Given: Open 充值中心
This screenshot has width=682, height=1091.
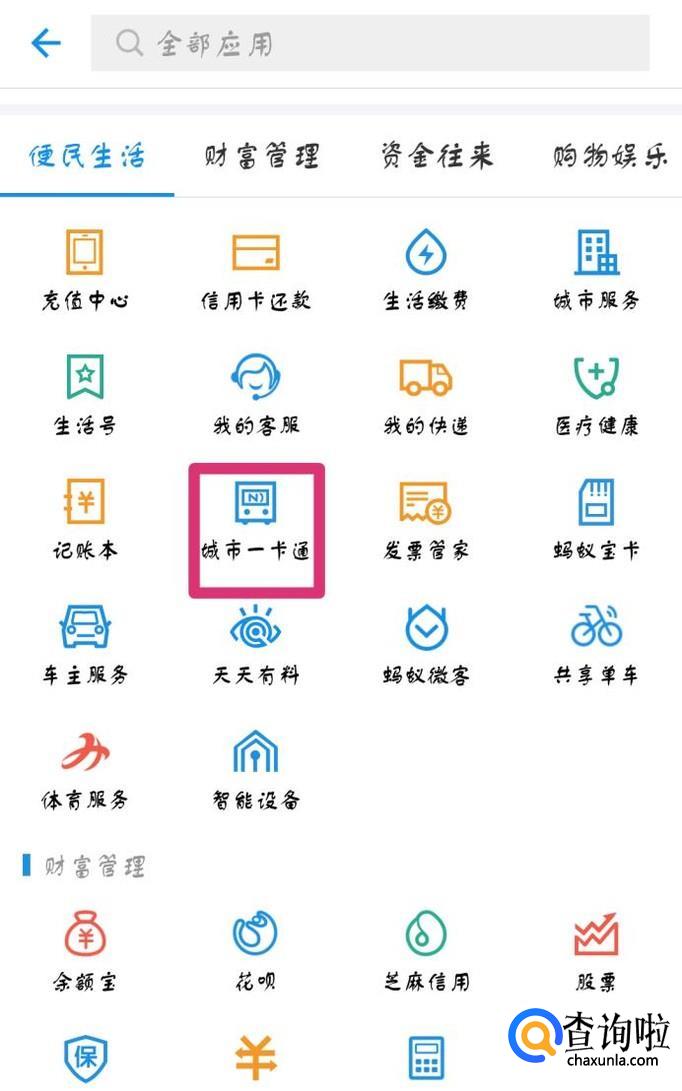Looking at the screenshot, I should (85, 266).
